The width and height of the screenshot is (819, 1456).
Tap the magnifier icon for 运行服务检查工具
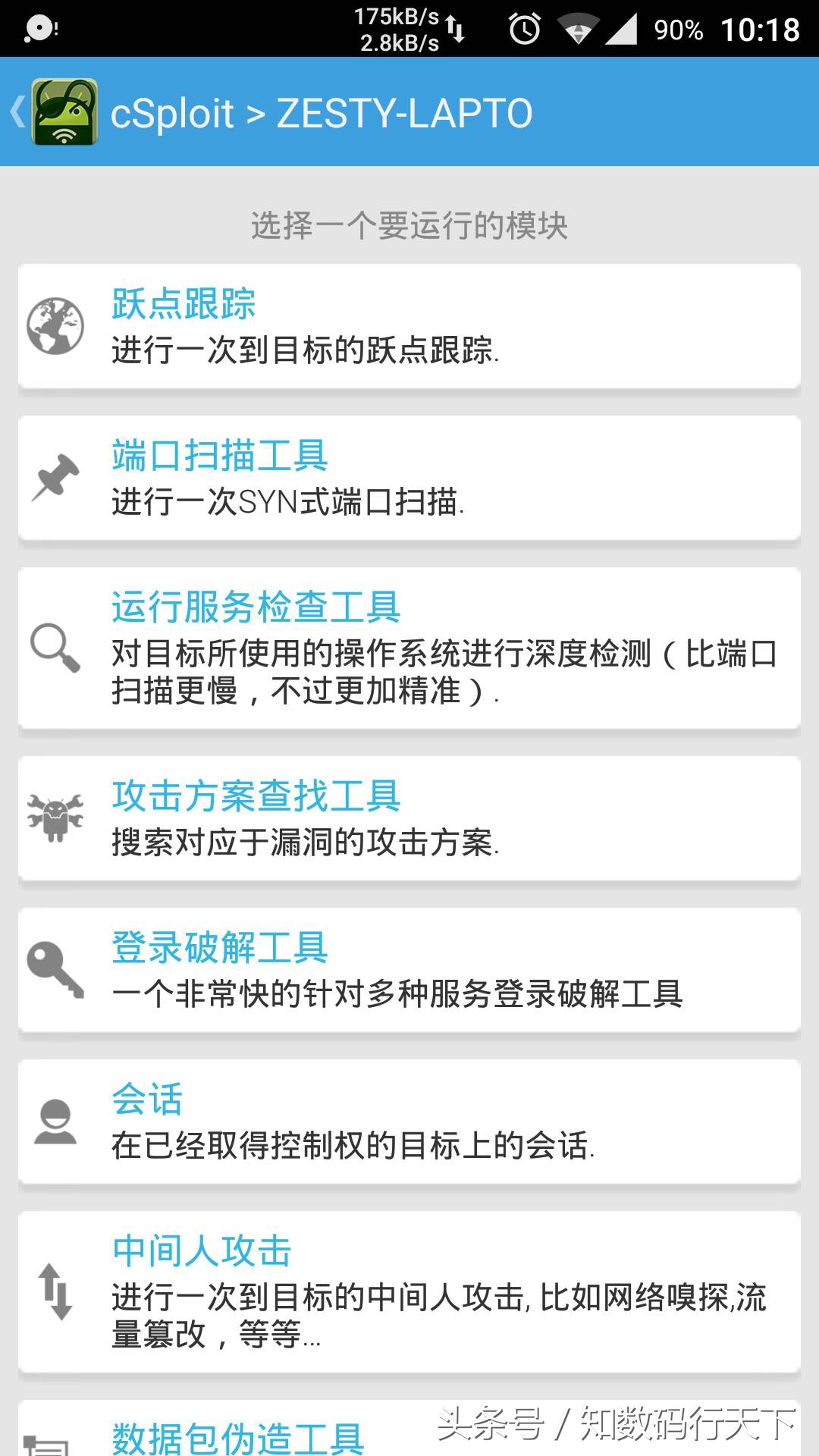(55, 648)
